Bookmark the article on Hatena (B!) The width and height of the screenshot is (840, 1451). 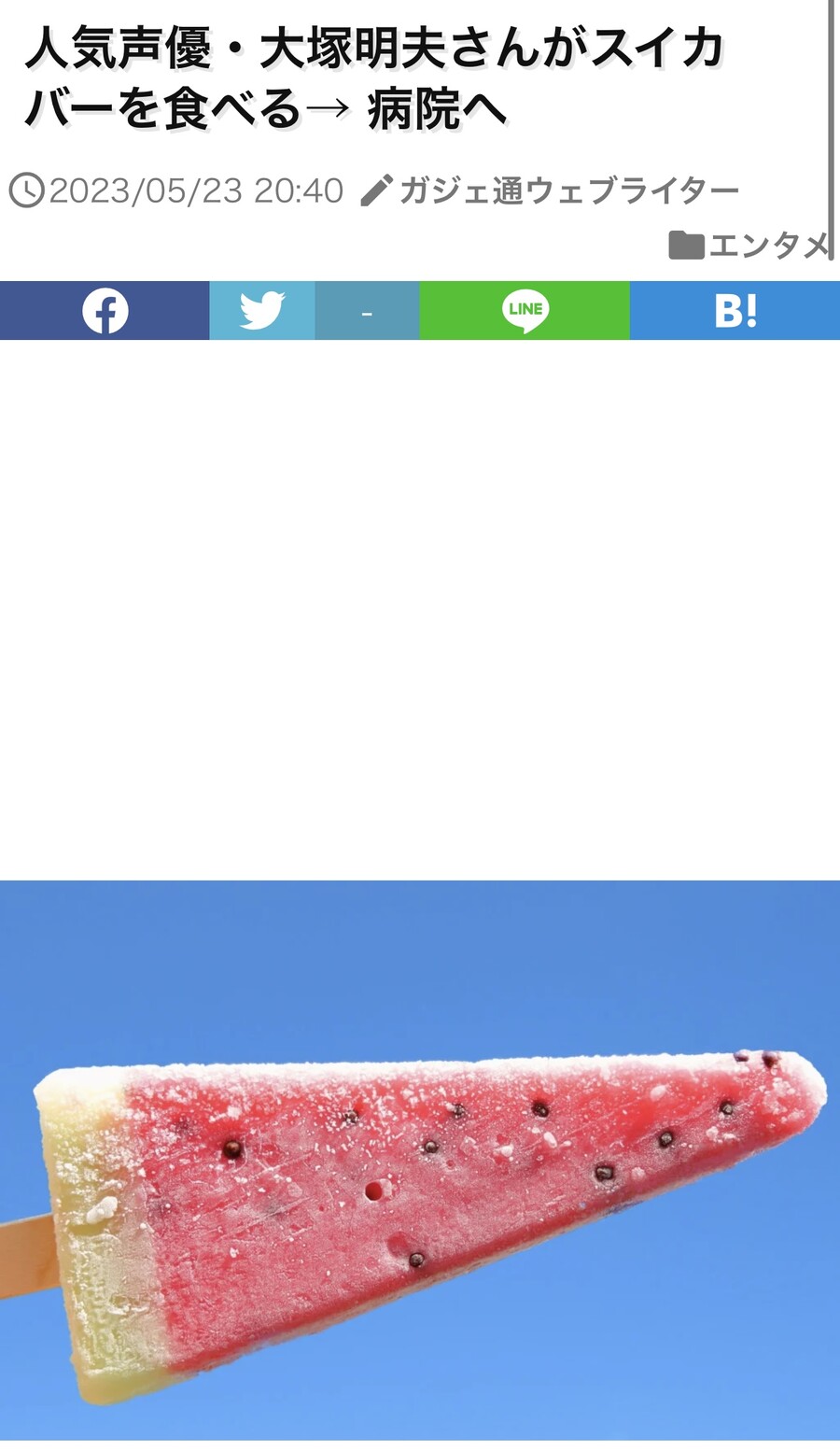(735, 311)
